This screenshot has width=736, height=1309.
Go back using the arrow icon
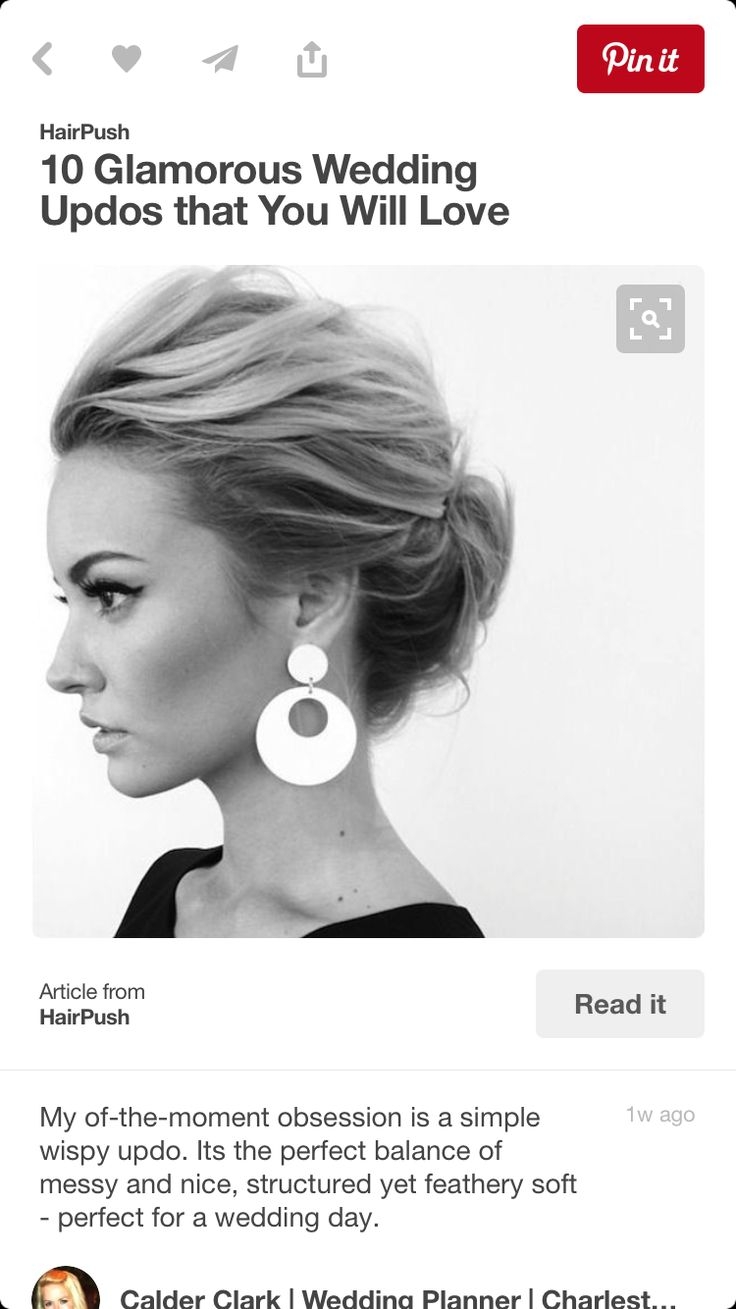pyautogui.click(x=42, y=59)
